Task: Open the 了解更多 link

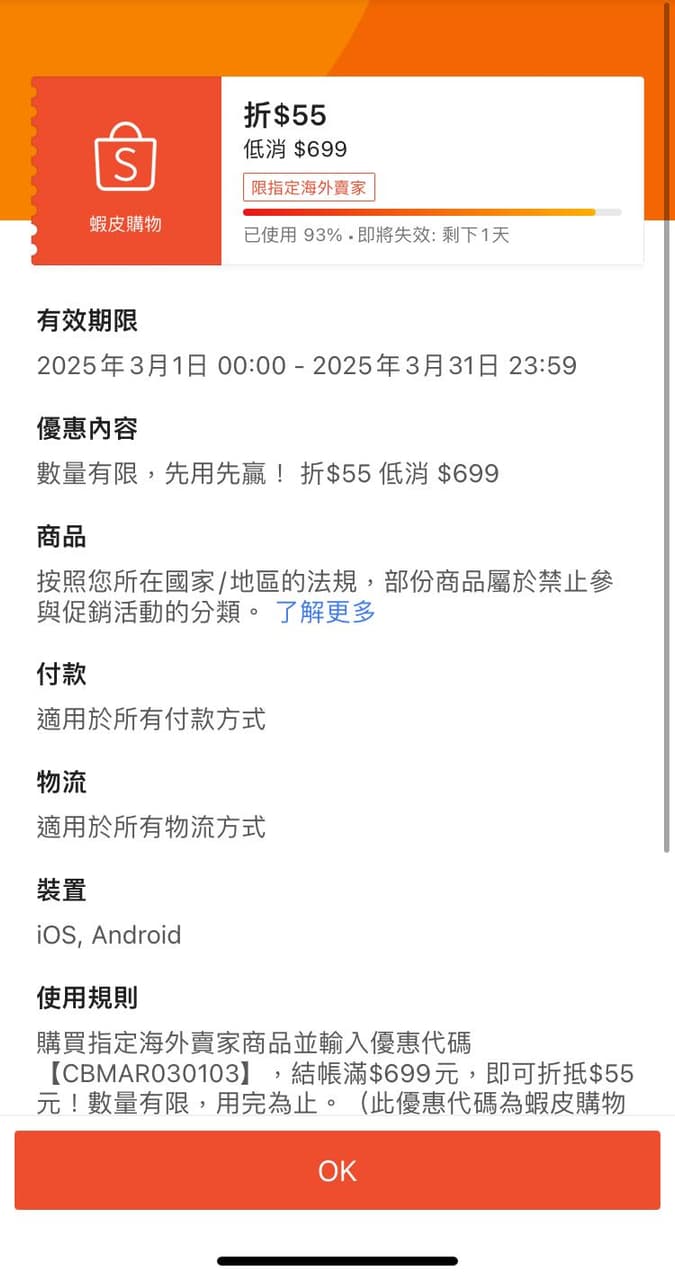Action: 326,612
